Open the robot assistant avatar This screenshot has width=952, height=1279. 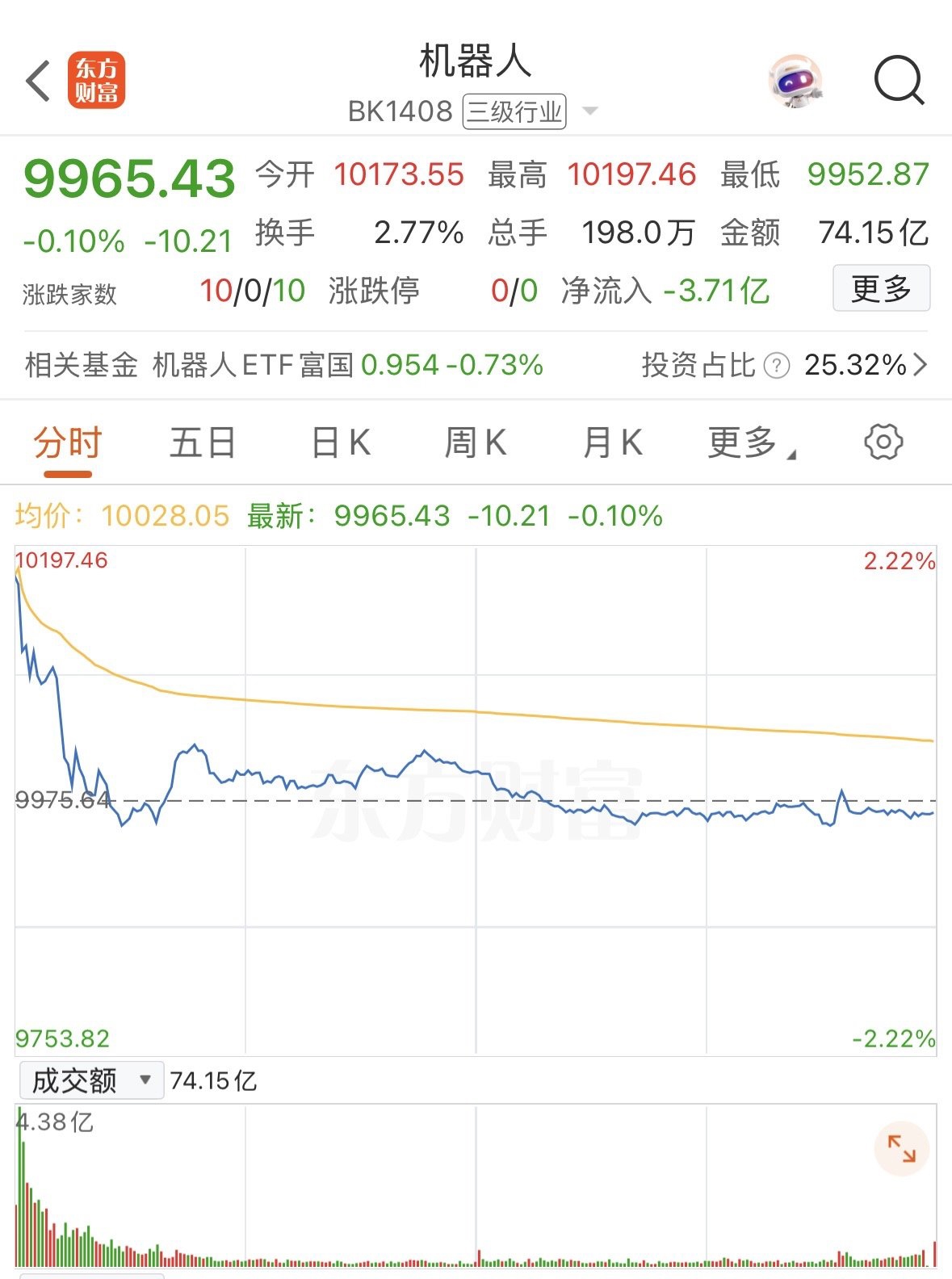[x=795, y=81]
